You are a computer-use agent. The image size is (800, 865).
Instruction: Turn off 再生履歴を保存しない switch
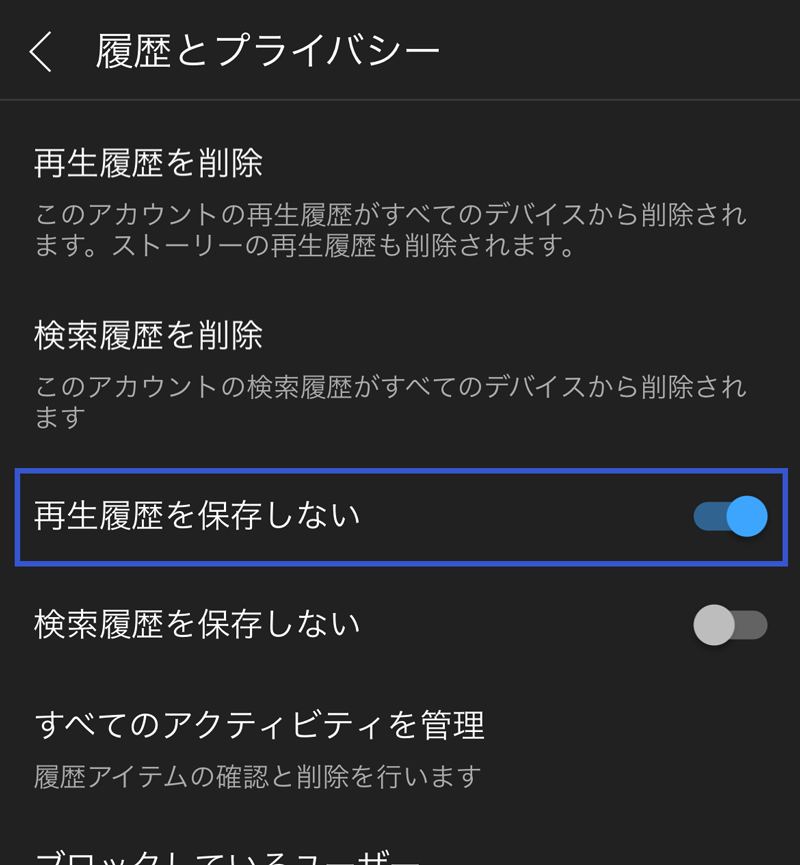point(730,517)
